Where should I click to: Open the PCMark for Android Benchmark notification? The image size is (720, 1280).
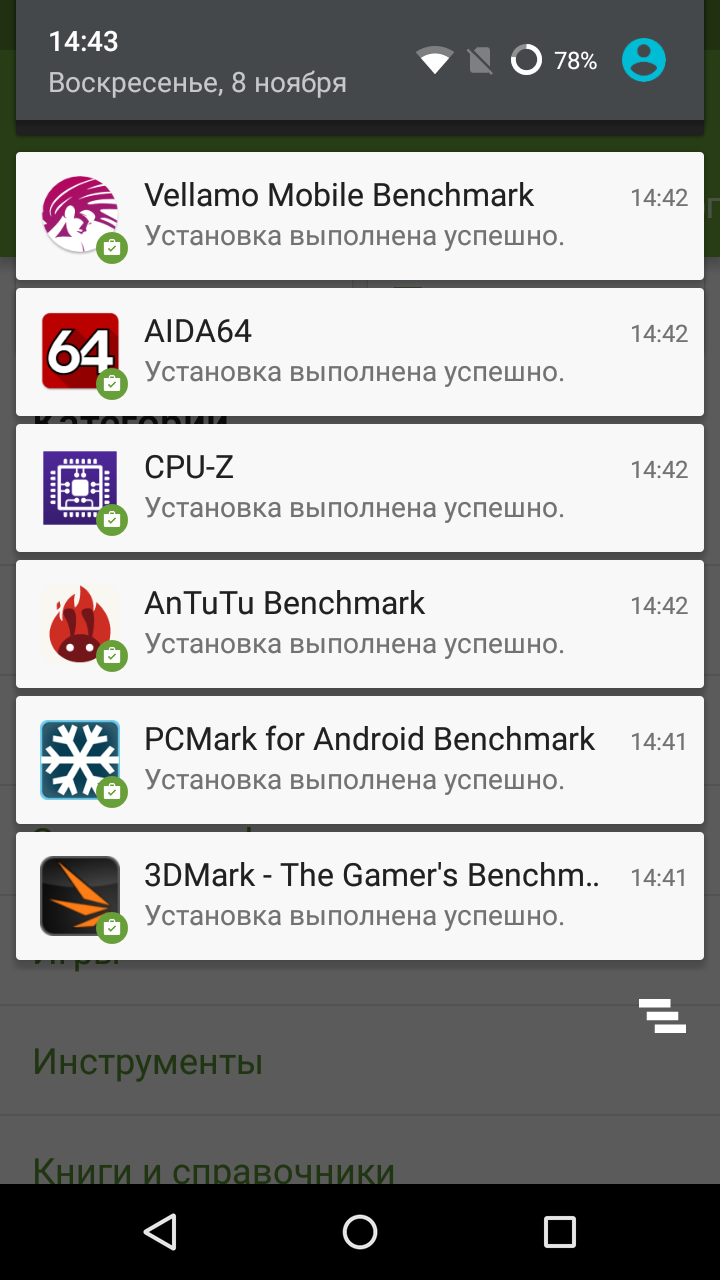click(360, 760)
